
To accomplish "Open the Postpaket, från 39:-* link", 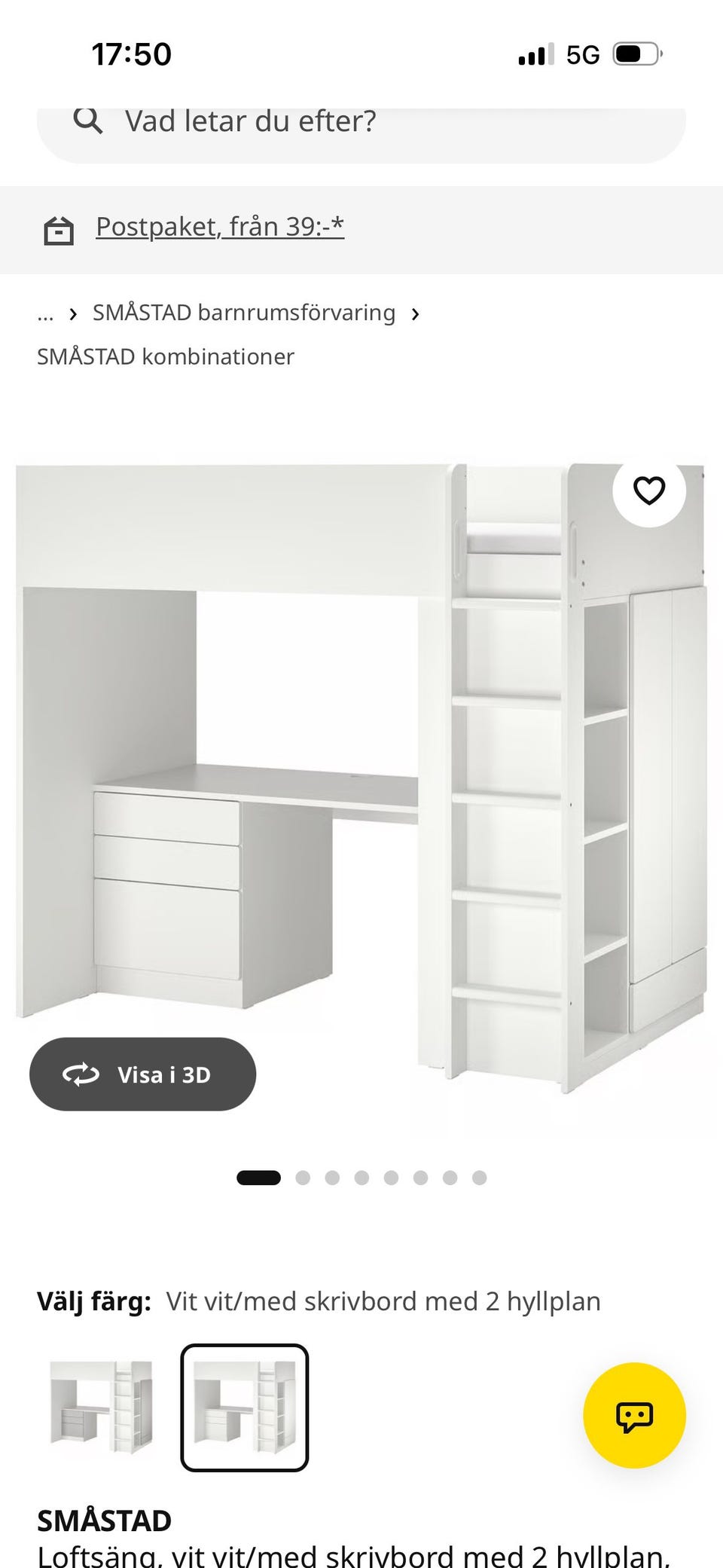I will coord(220,227).
